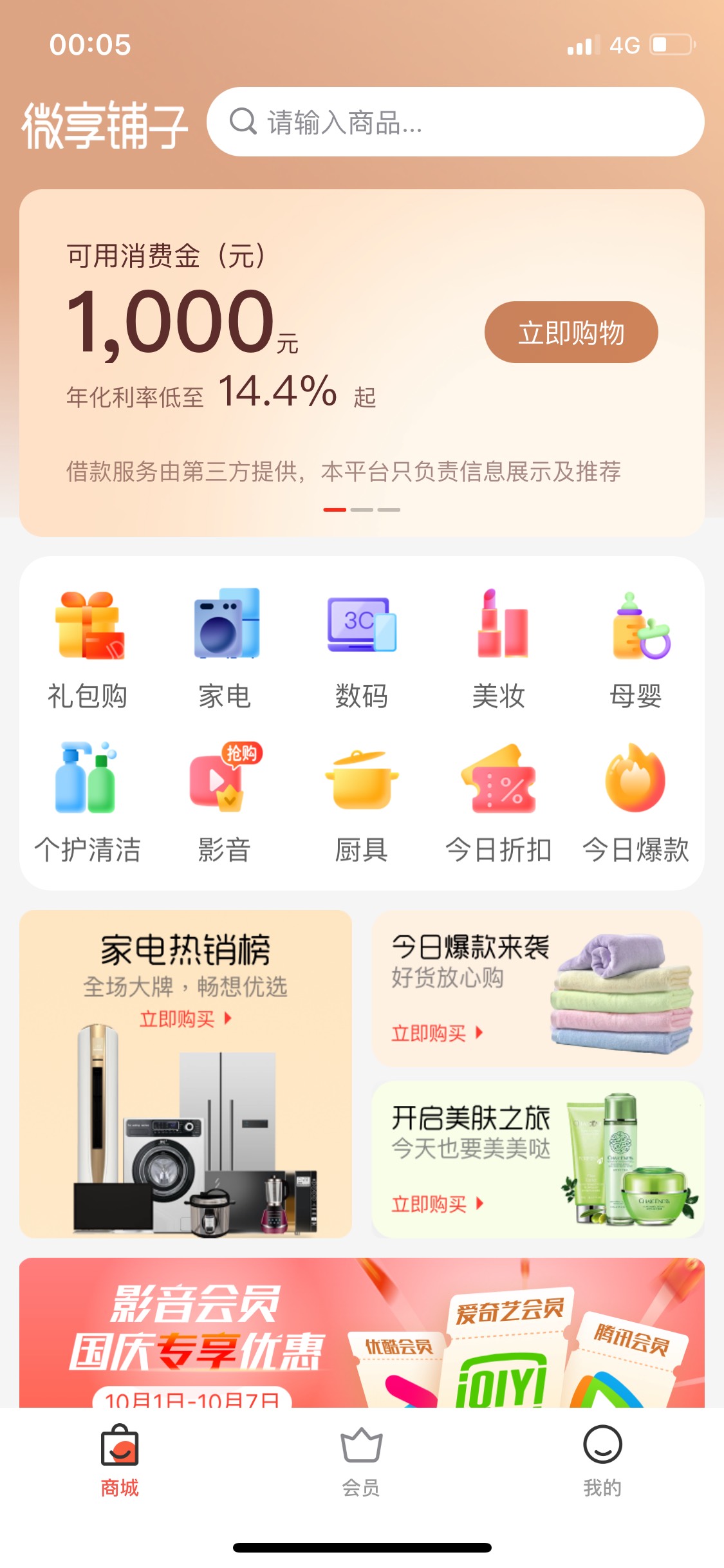Image resolution: width=724 pixels, height=1568 pixels.
Task: Open the 今日爆款来袭 card
Action: [x=537, y=989]
